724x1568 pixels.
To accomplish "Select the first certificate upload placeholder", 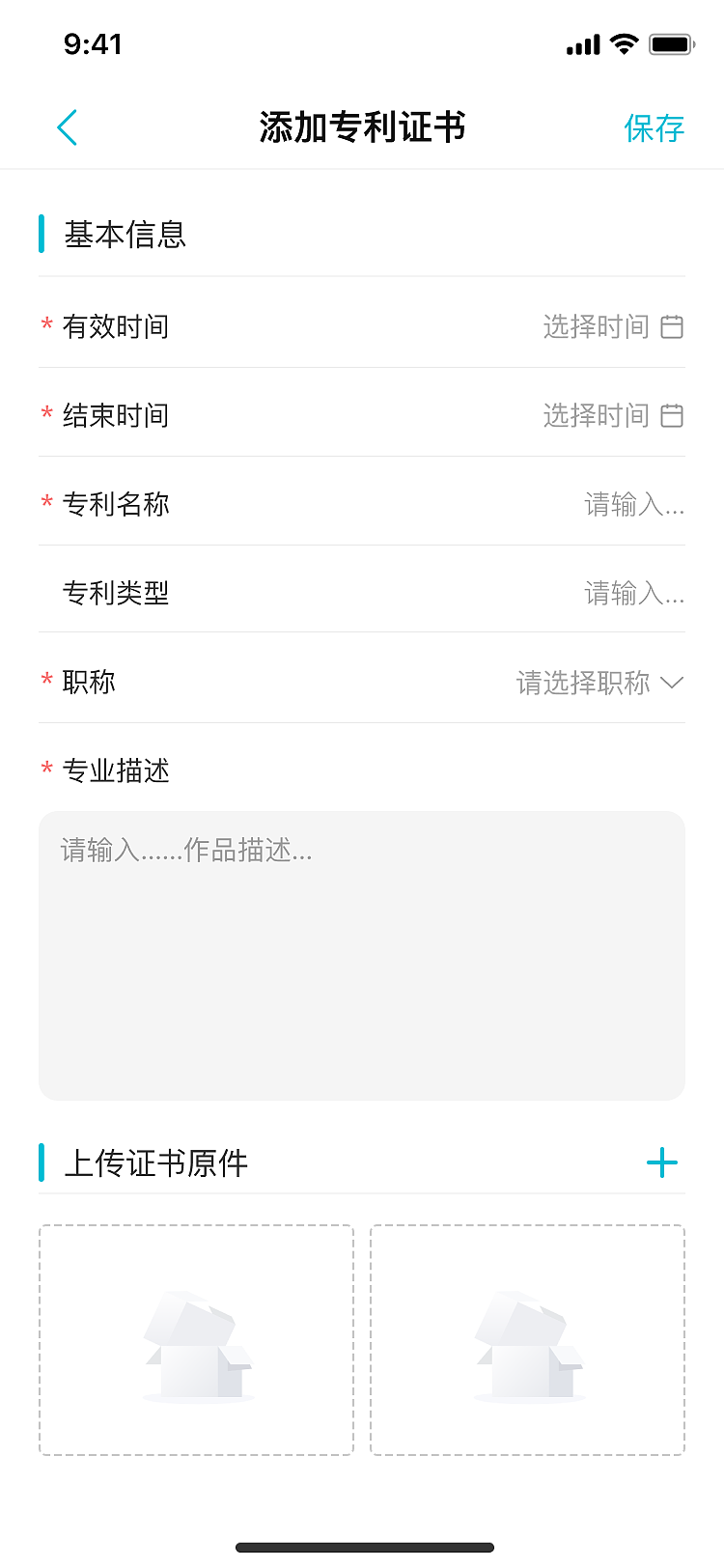I will pyautogui.click(x=196, y=1342).
